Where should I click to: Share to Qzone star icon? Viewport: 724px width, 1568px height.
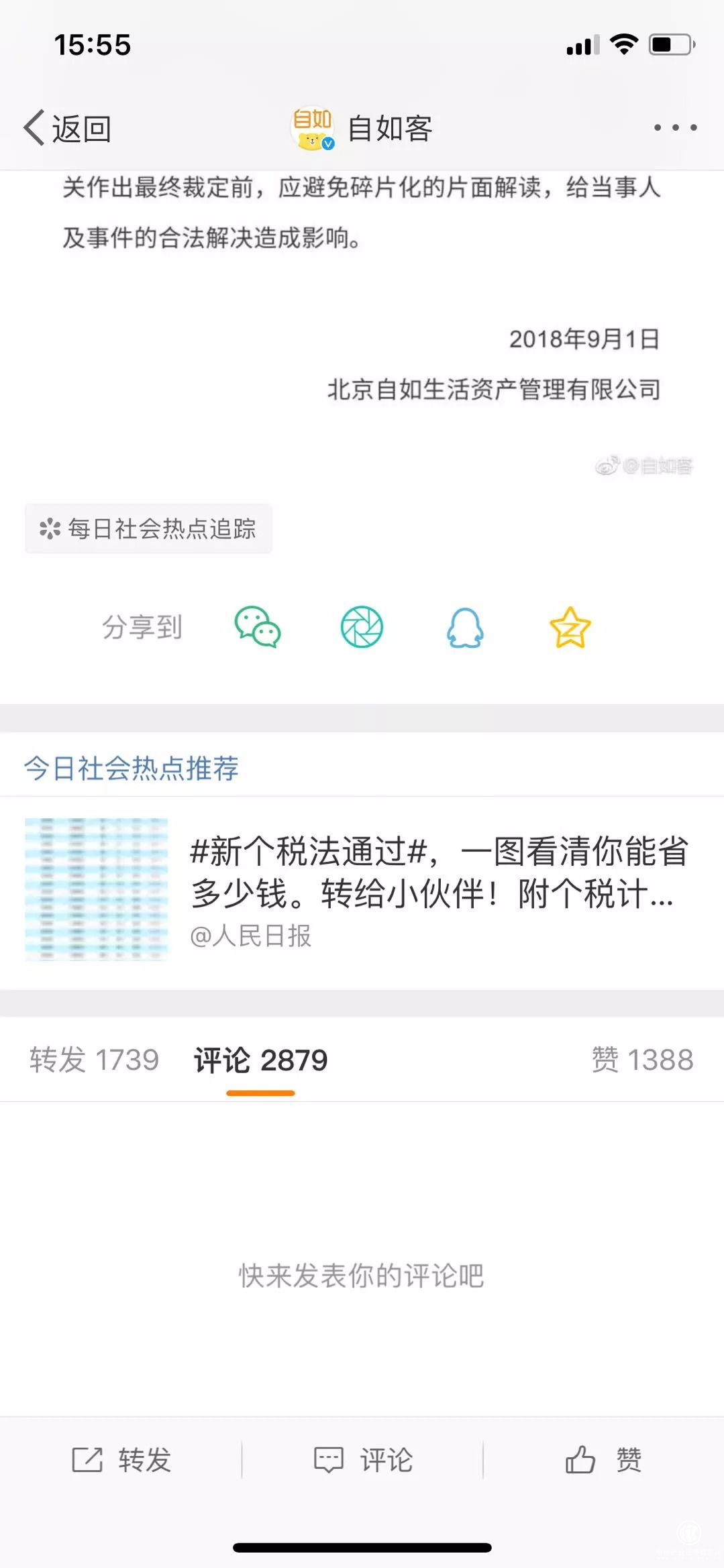point(570,628)
